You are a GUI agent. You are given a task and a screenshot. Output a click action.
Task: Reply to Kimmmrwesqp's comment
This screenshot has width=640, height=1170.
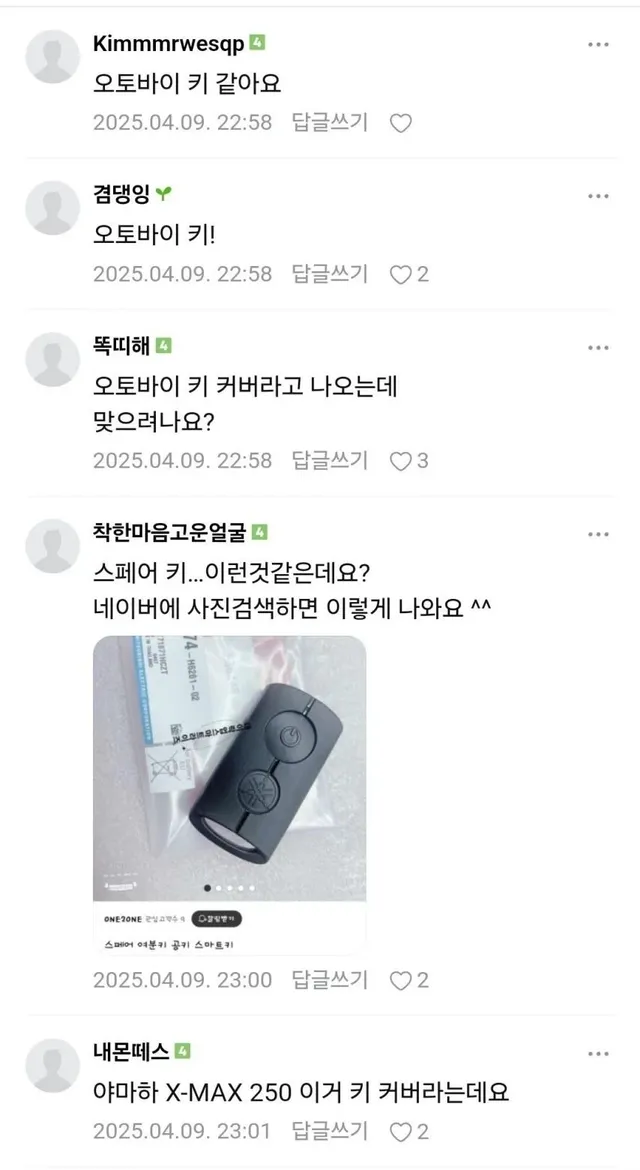coord(329,123)
